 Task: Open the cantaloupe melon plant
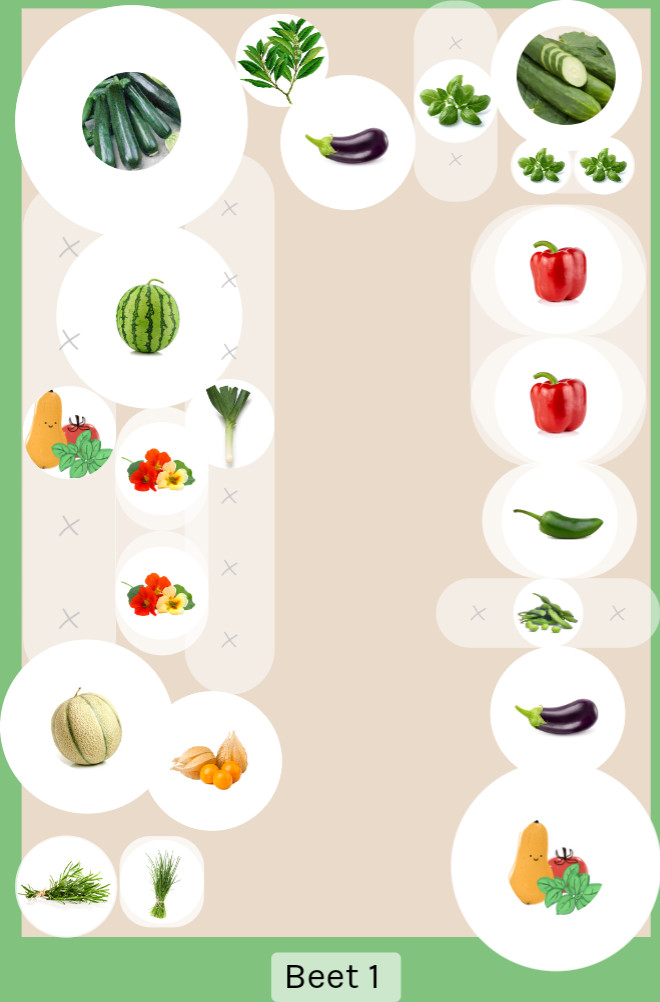point(86,727)
